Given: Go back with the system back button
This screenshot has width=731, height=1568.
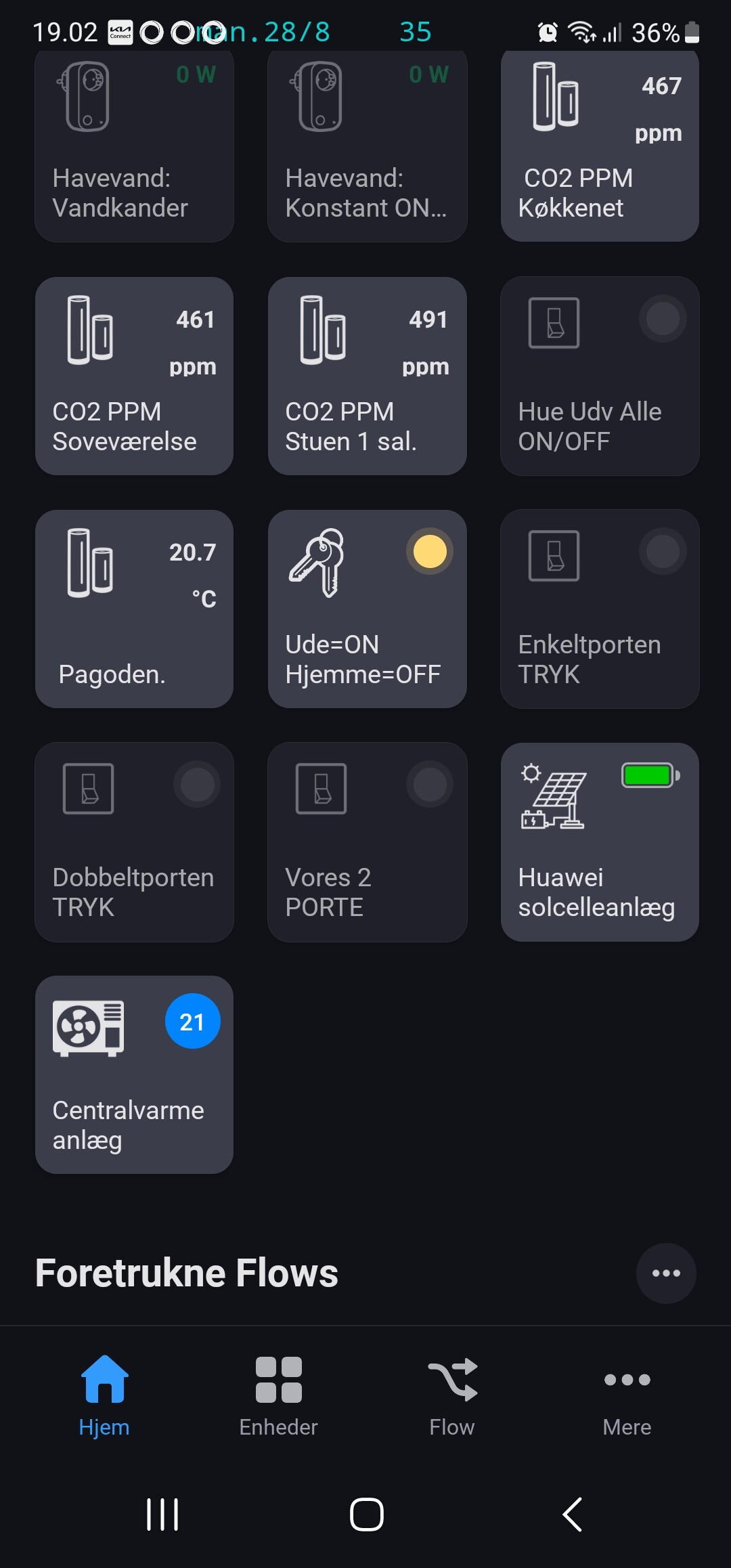Looking at the screenshot, I should 573,1514.
